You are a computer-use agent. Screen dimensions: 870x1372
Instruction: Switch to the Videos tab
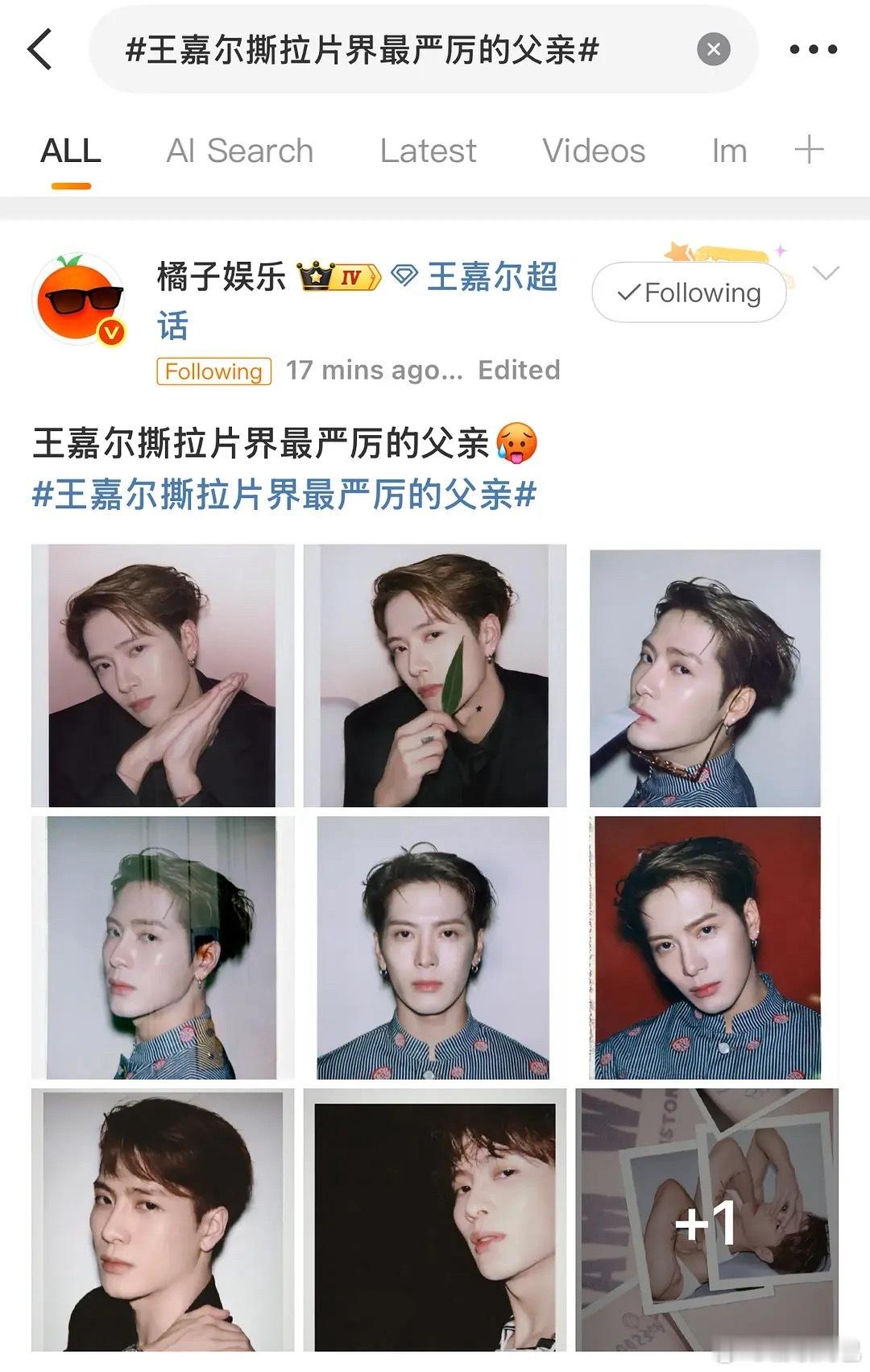pyautogui.click(x=594, y=150)
